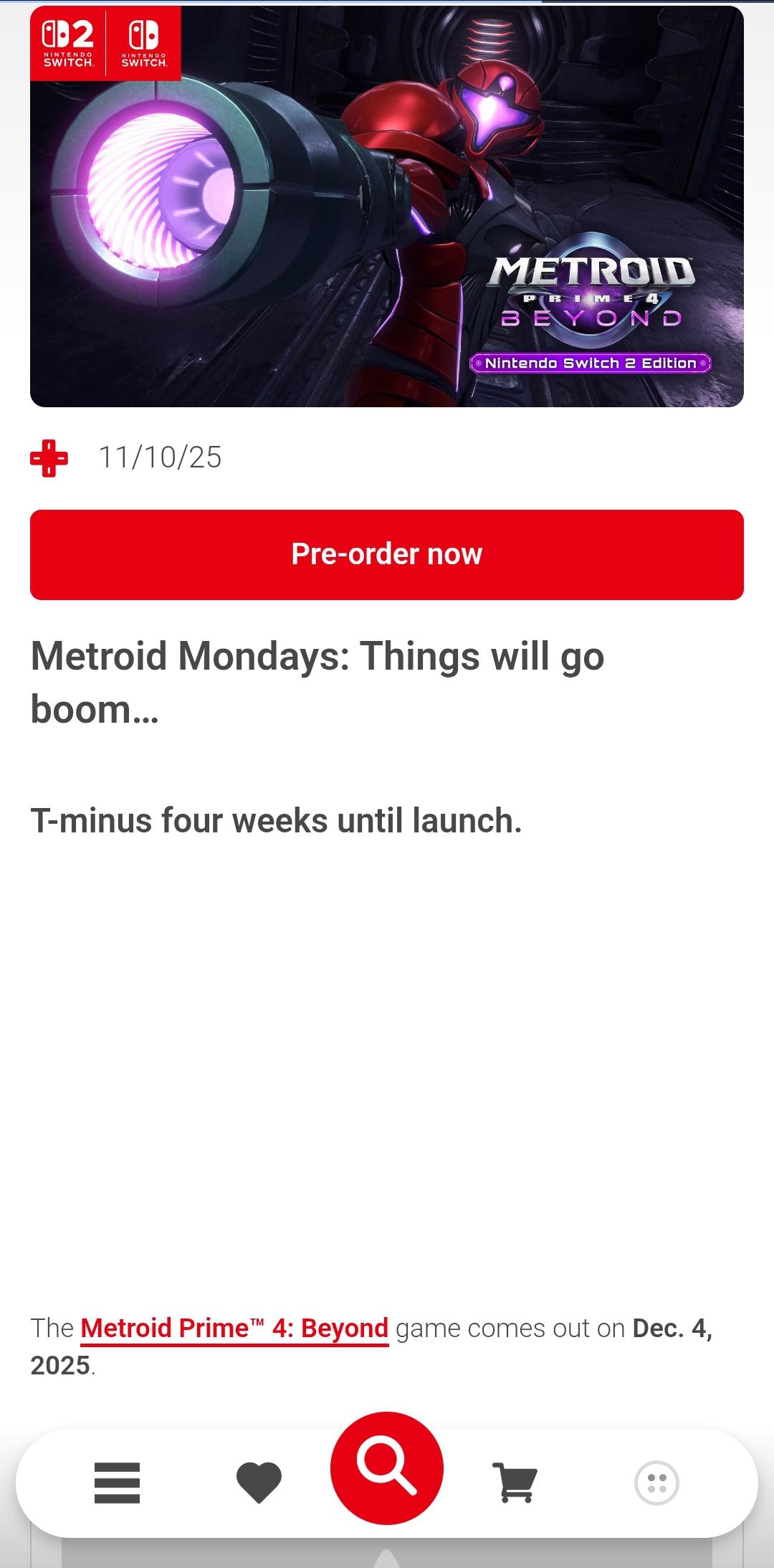
Task: Open search with the magnifying glass
Action: click(x=387, y=1468)
